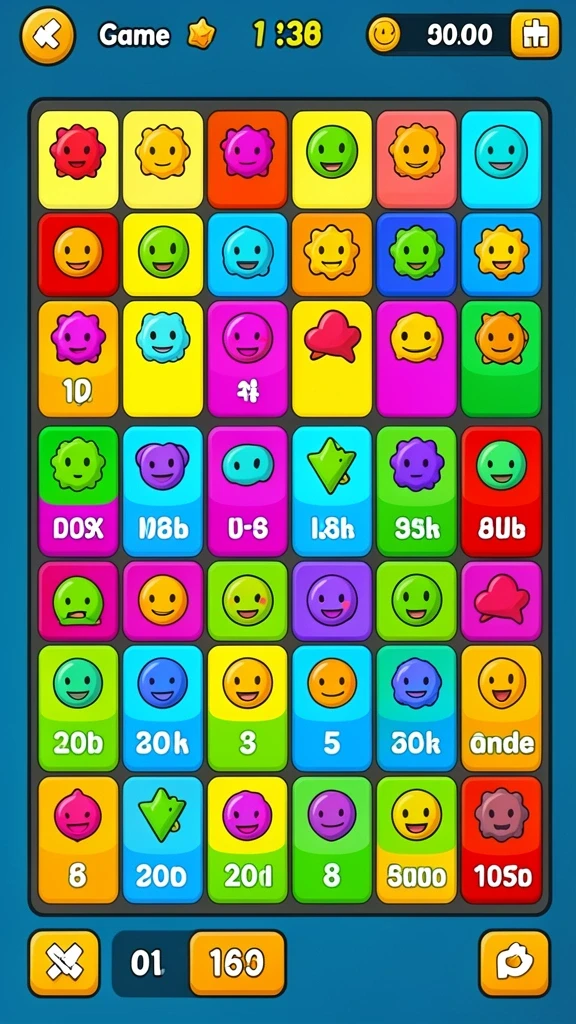Tap the tile labeled 5000
This screenshot has height=1024, width=576.
(x=417, y=840)
